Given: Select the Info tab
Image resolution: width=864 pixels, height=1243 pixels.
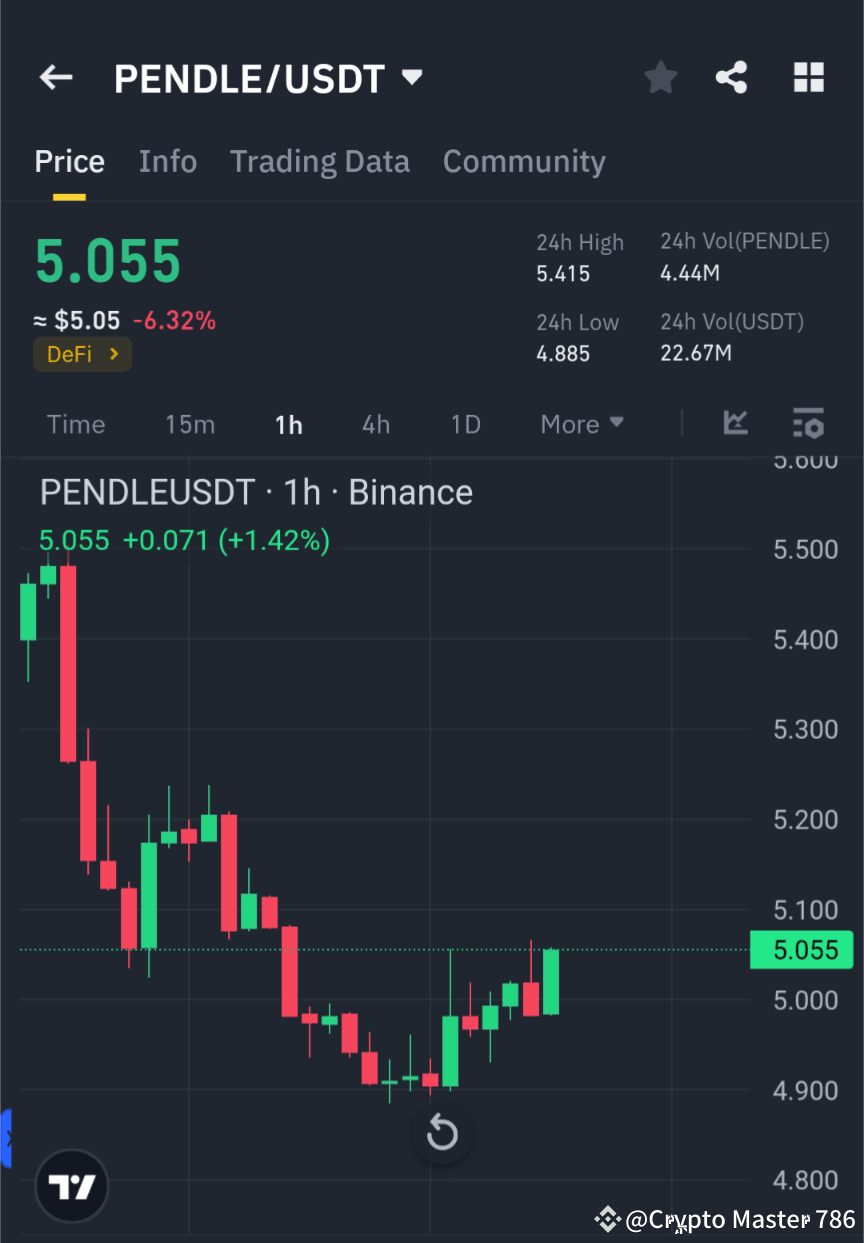Looking at the screenshot, I should pyautogui.click(x=168, y=161).
